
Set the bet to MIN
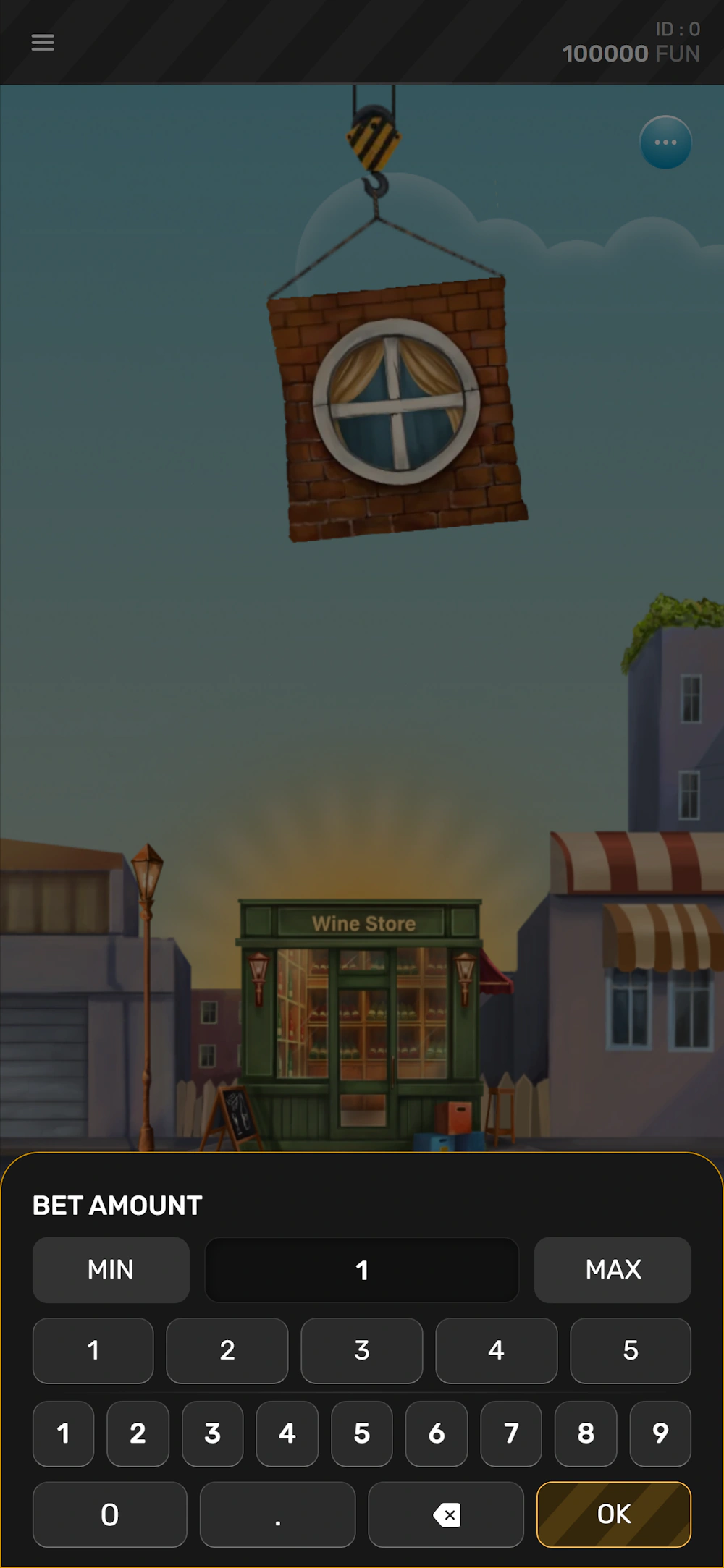(x=111, y=1270)
